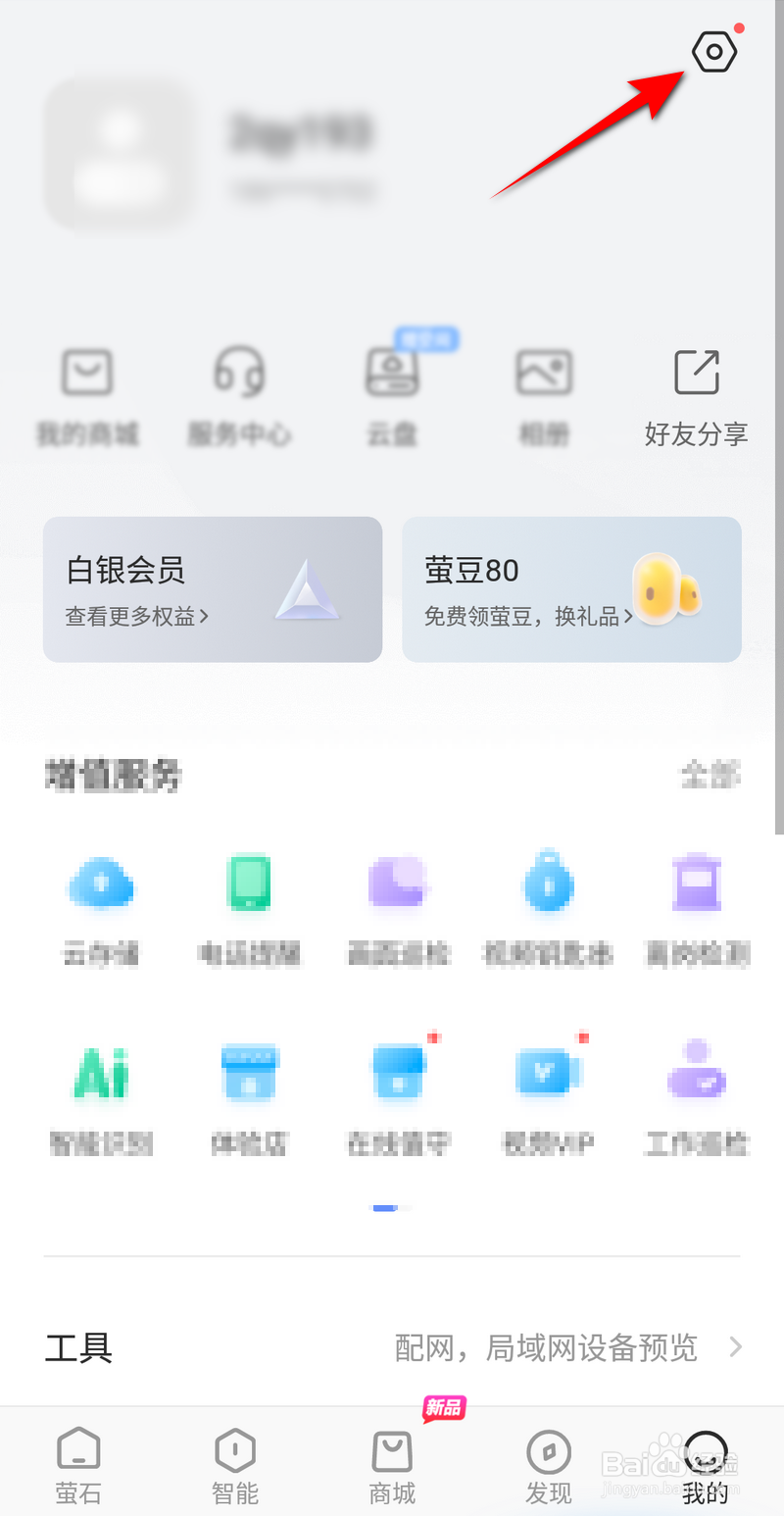784x1516 pixels.
Task: Open 查看更多权益 member benefits link
Action: pyautogui.click(x=137, y=616)
